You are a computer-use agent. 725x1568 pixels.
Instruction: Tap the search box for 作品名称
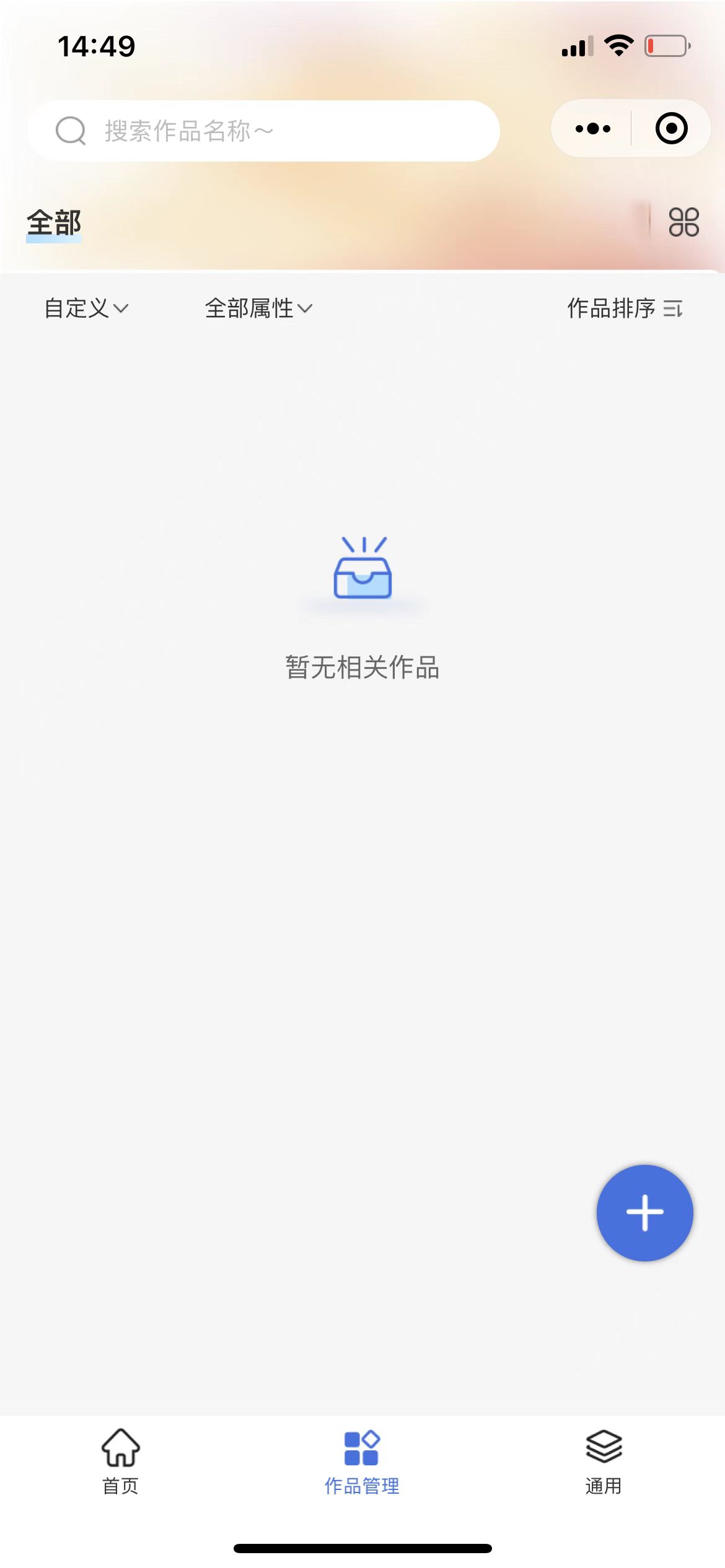[x=263, y=131]
